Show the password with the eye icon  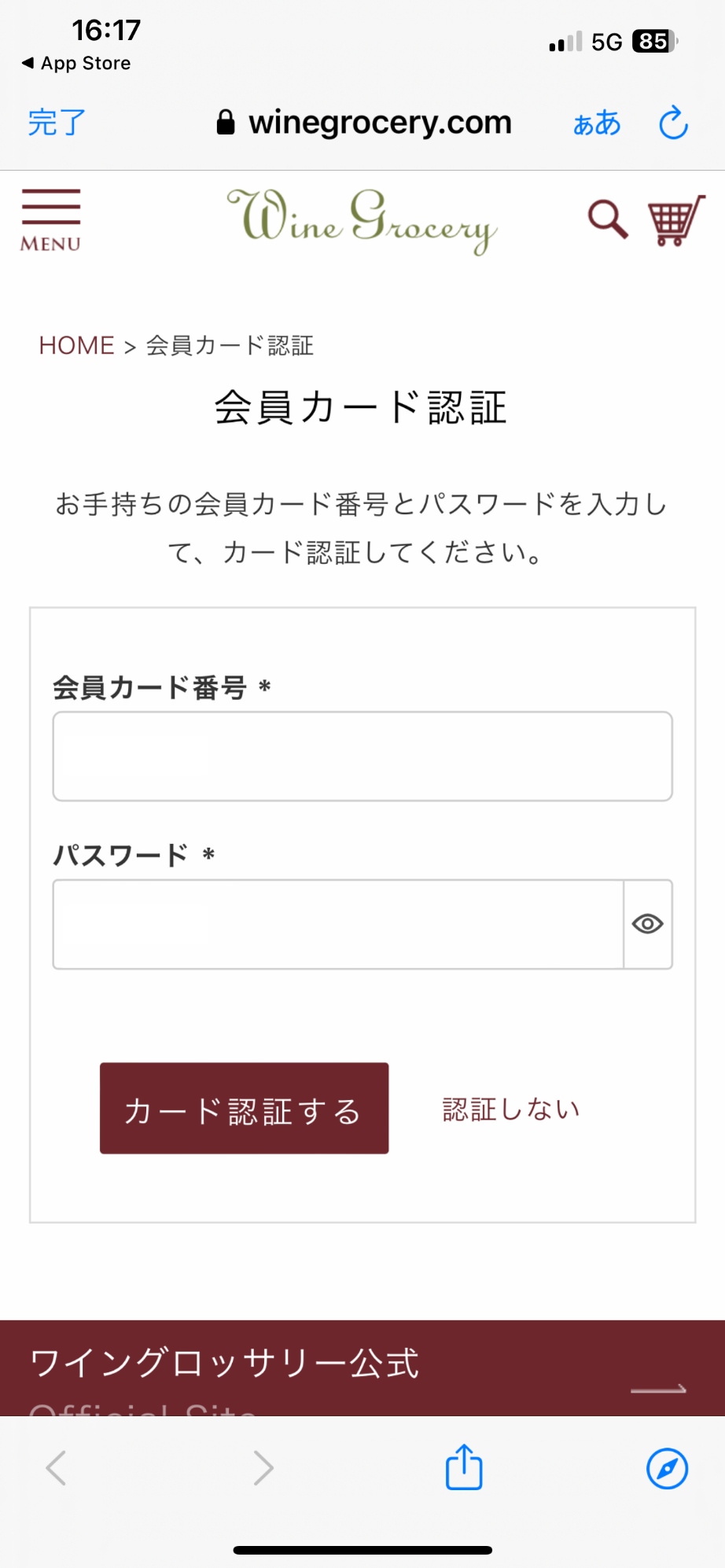pos(648,925)
